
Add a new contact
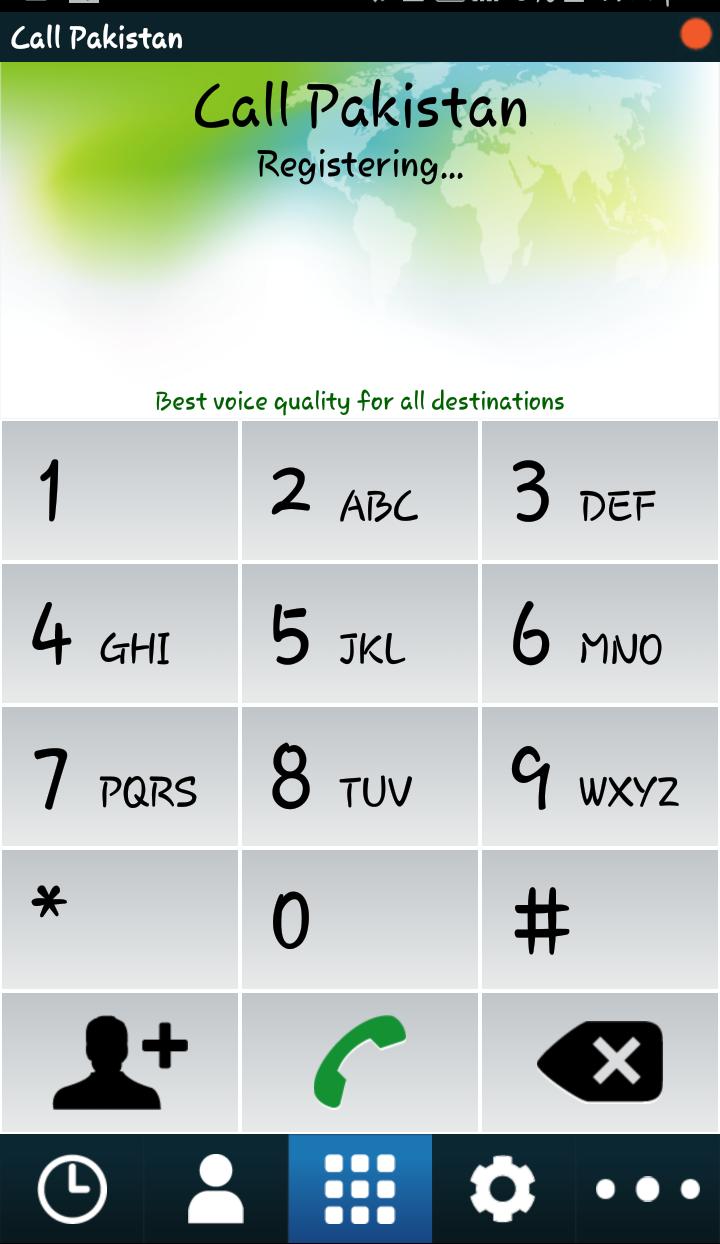(120, 1062)
